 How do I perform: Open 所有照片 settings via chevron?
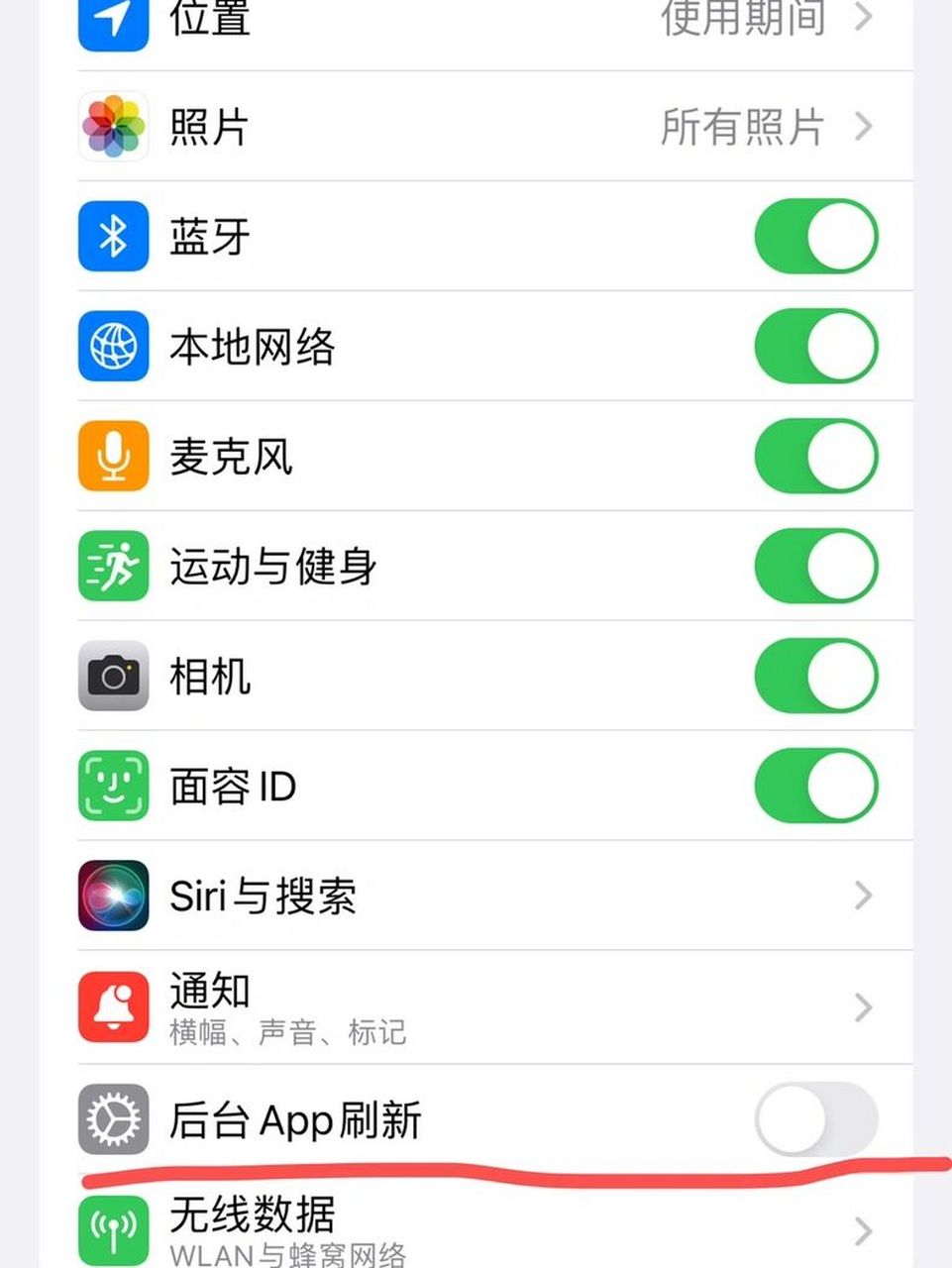861,128
